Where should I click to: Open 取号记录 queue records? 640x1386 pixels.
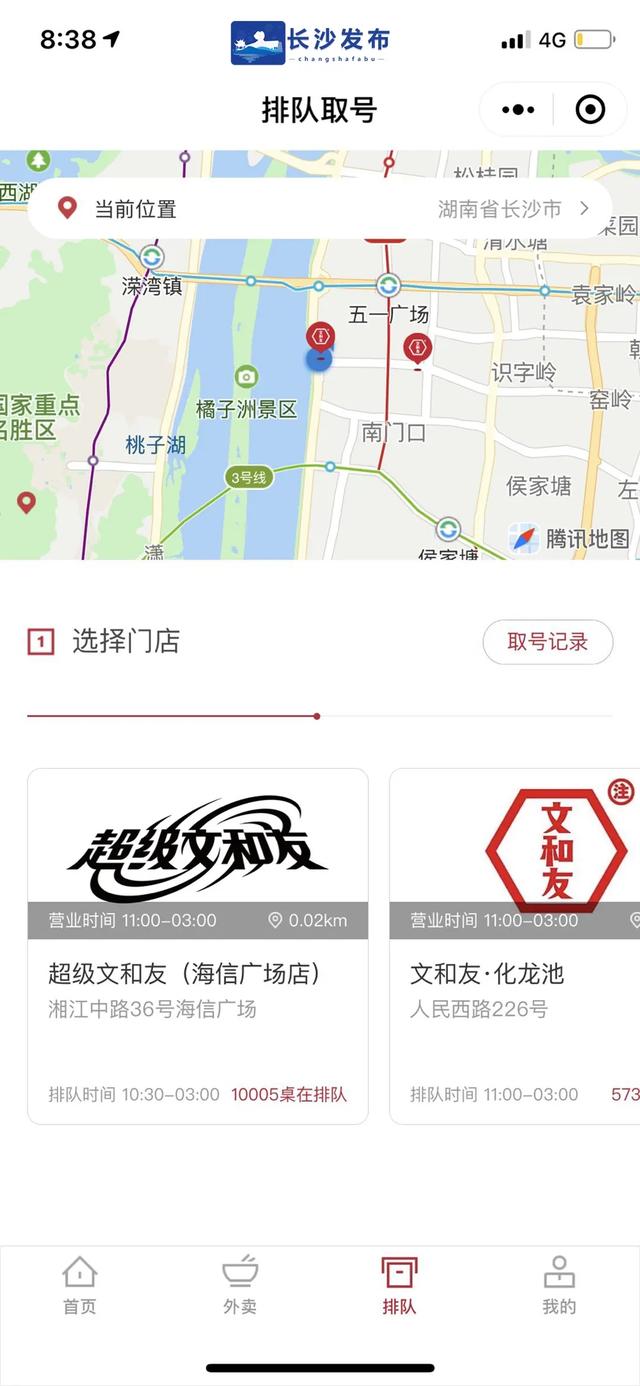(x=547, y=642)
